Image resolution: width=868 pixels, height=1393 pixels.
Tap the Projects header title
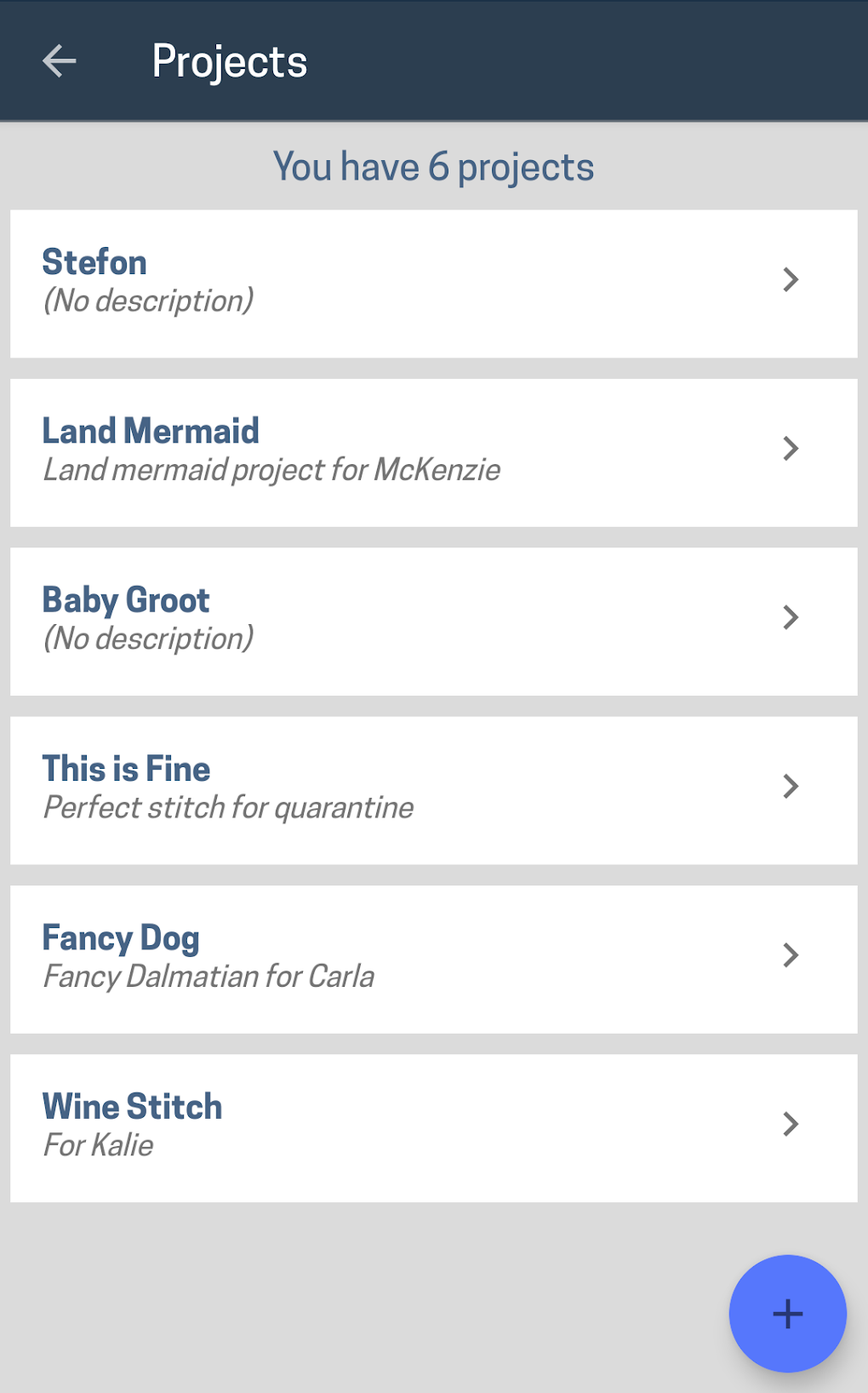pos(230,60)
